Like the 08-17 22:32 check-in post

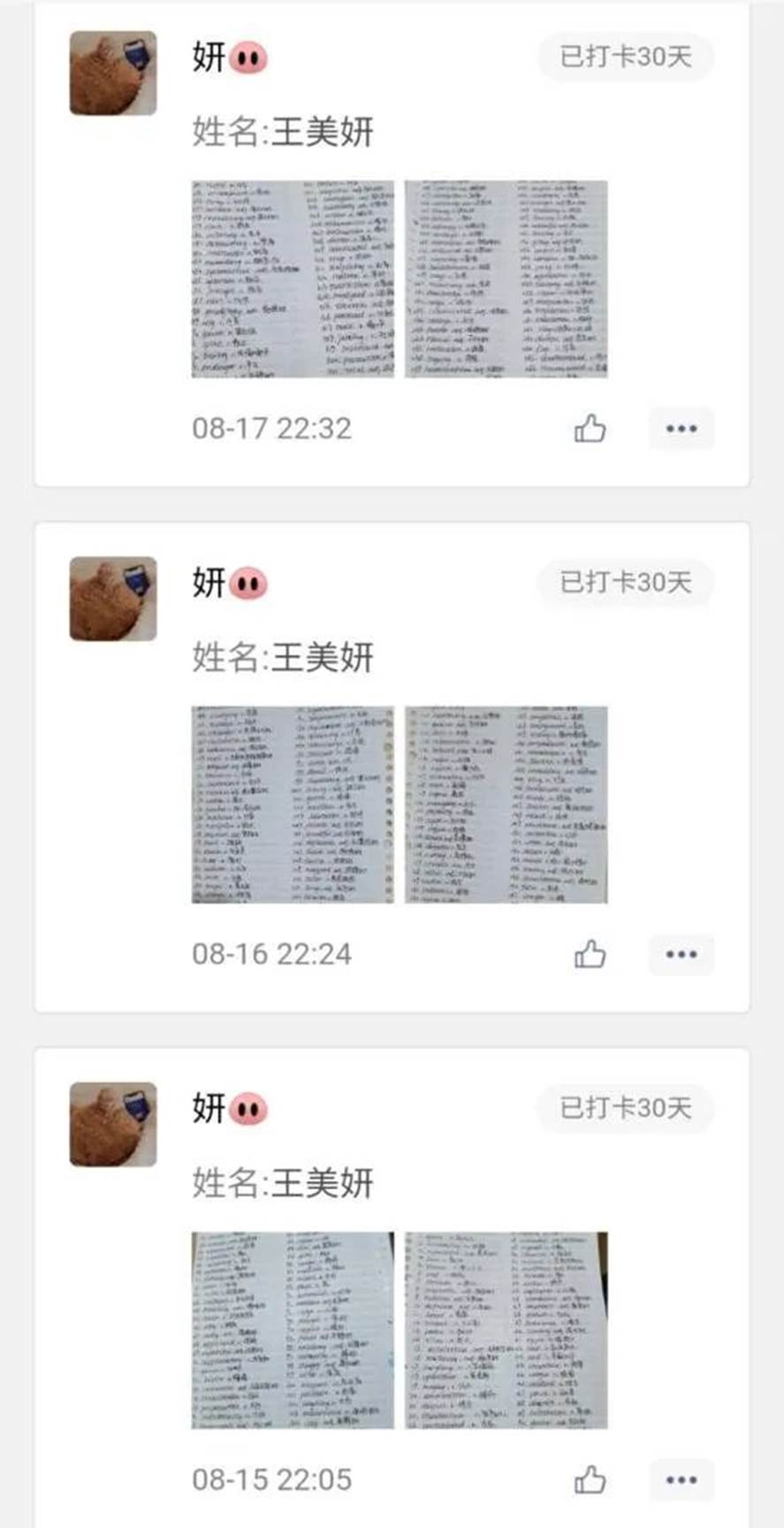[x=590, y=429]
